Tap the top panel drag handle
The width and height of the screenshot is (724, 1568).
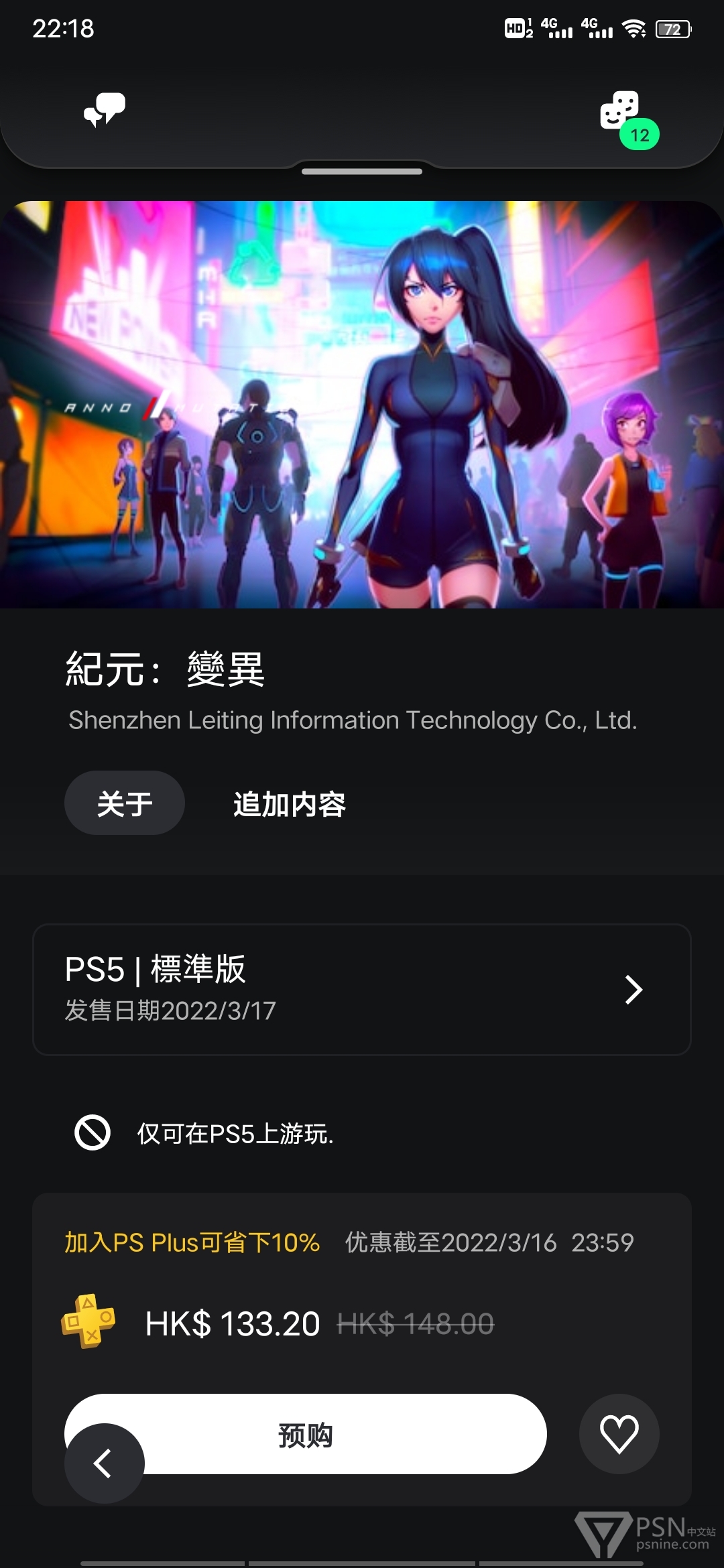[362, 172]
